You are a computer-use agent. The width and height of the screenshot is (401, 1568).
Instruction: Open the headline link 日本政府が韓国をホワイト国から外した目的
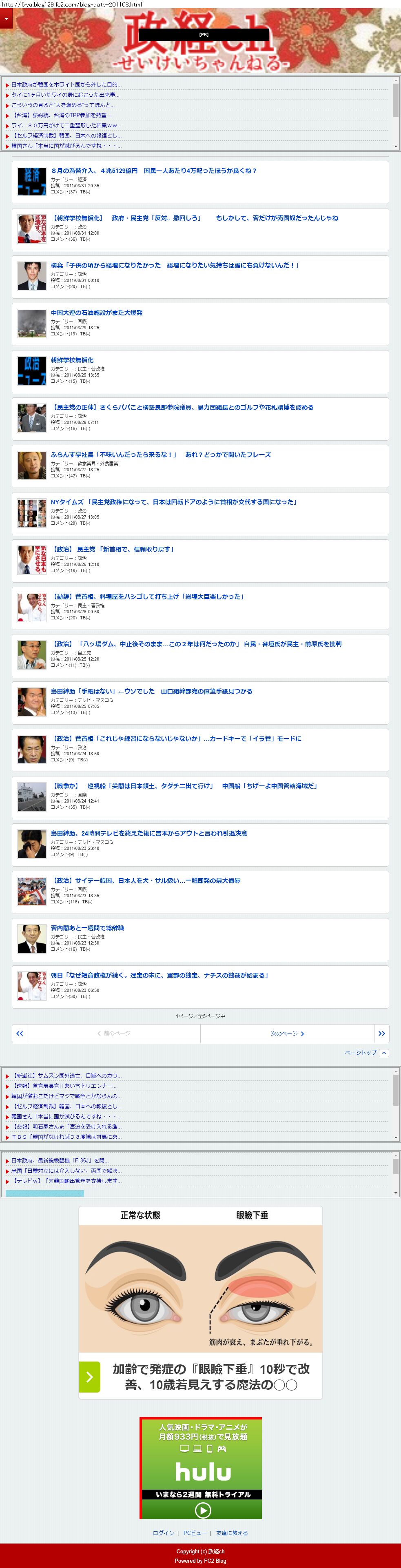(x=66, y=84)
